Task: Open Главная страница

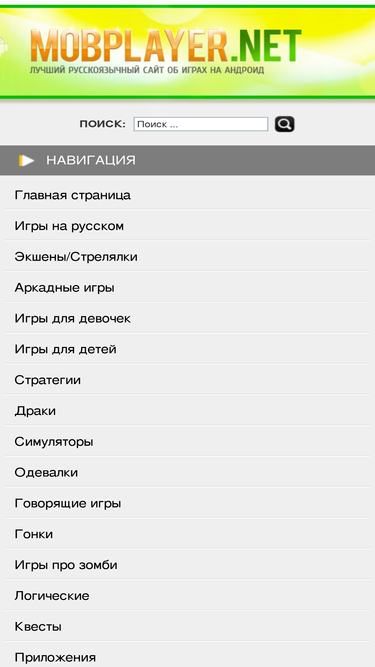Action: [x=188, y=196]
